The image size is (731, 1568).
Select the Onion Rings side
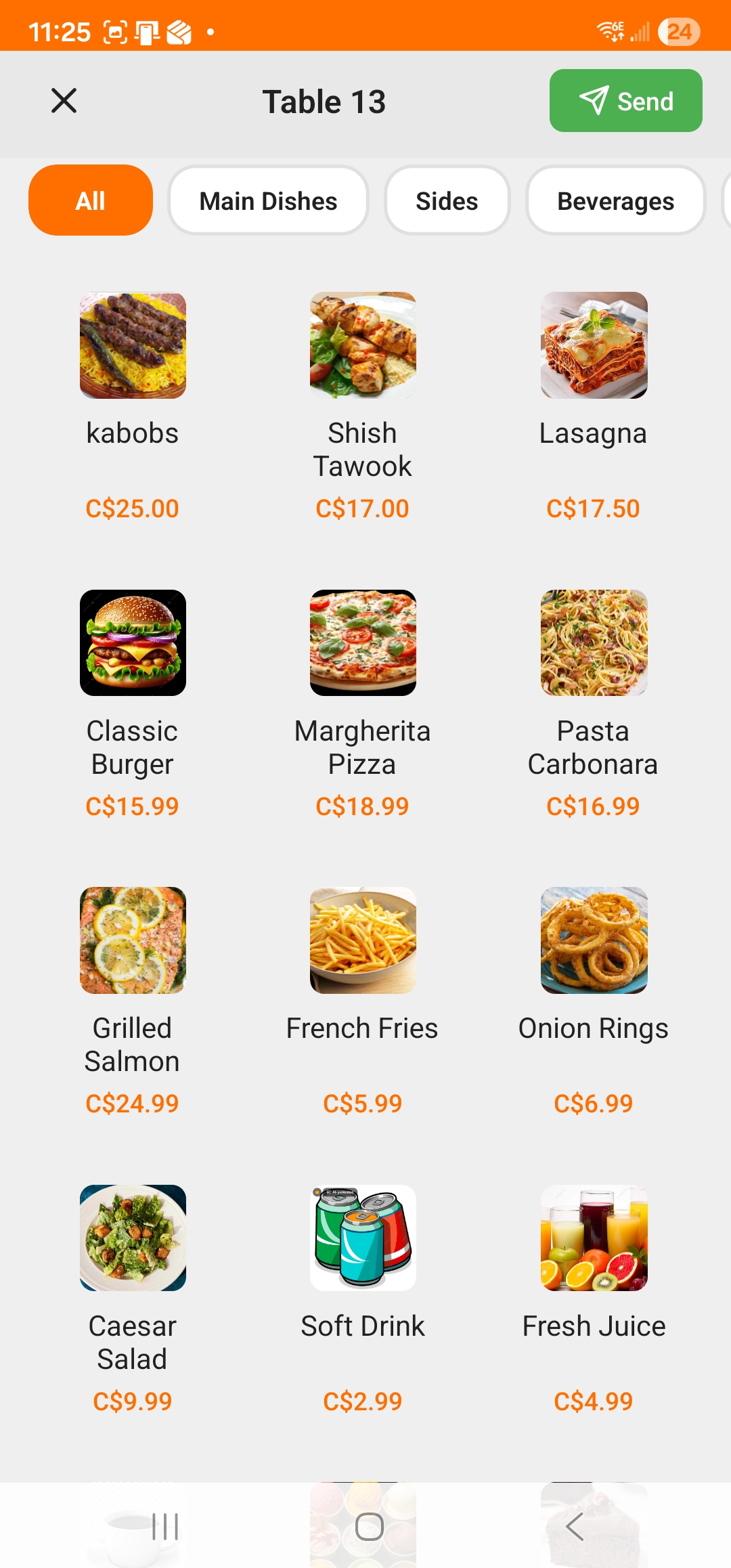coord(594,940)
